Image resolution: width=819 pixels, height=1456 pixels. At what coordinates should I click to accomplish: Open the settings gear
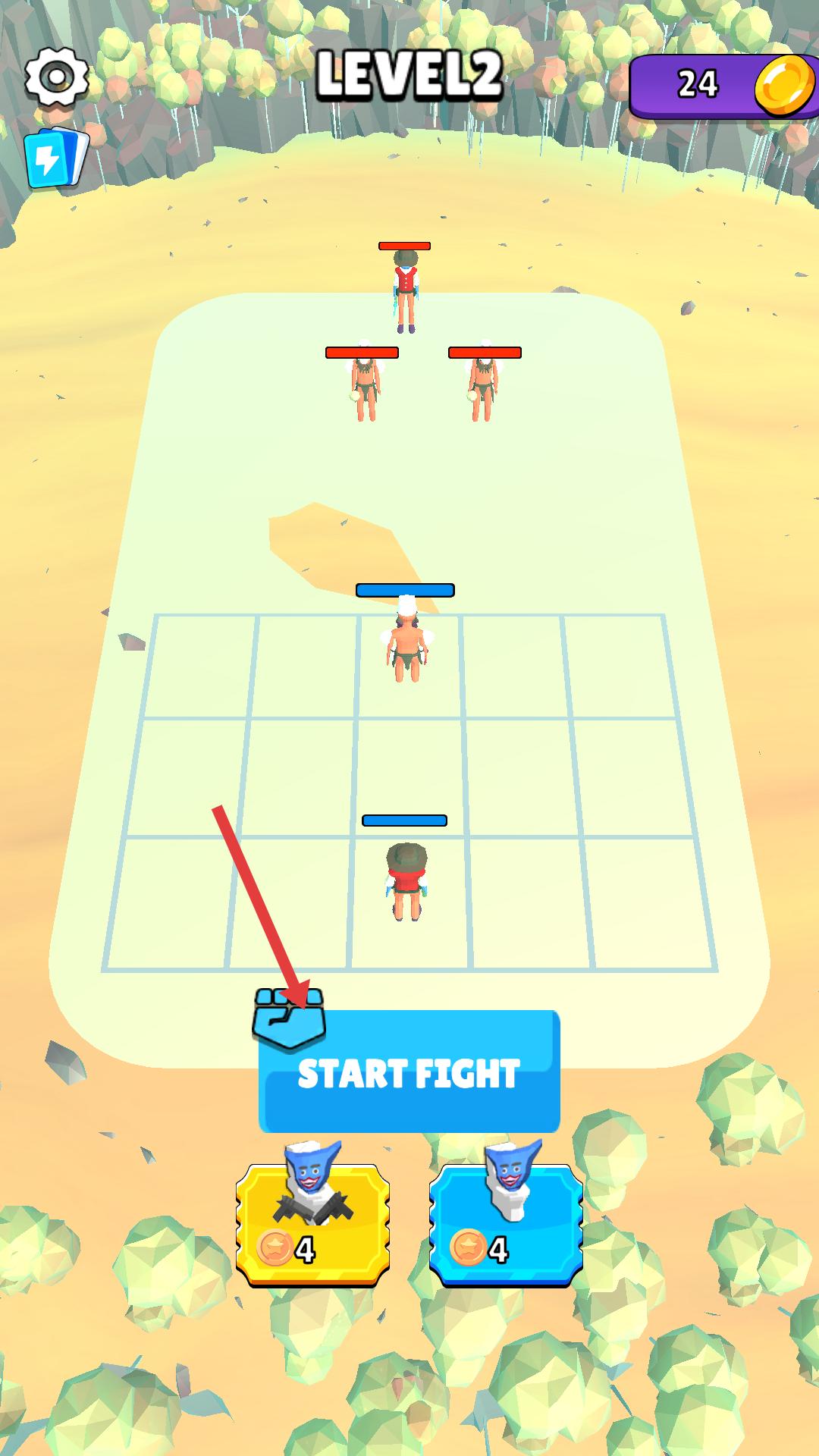click(x=56, y=76)
